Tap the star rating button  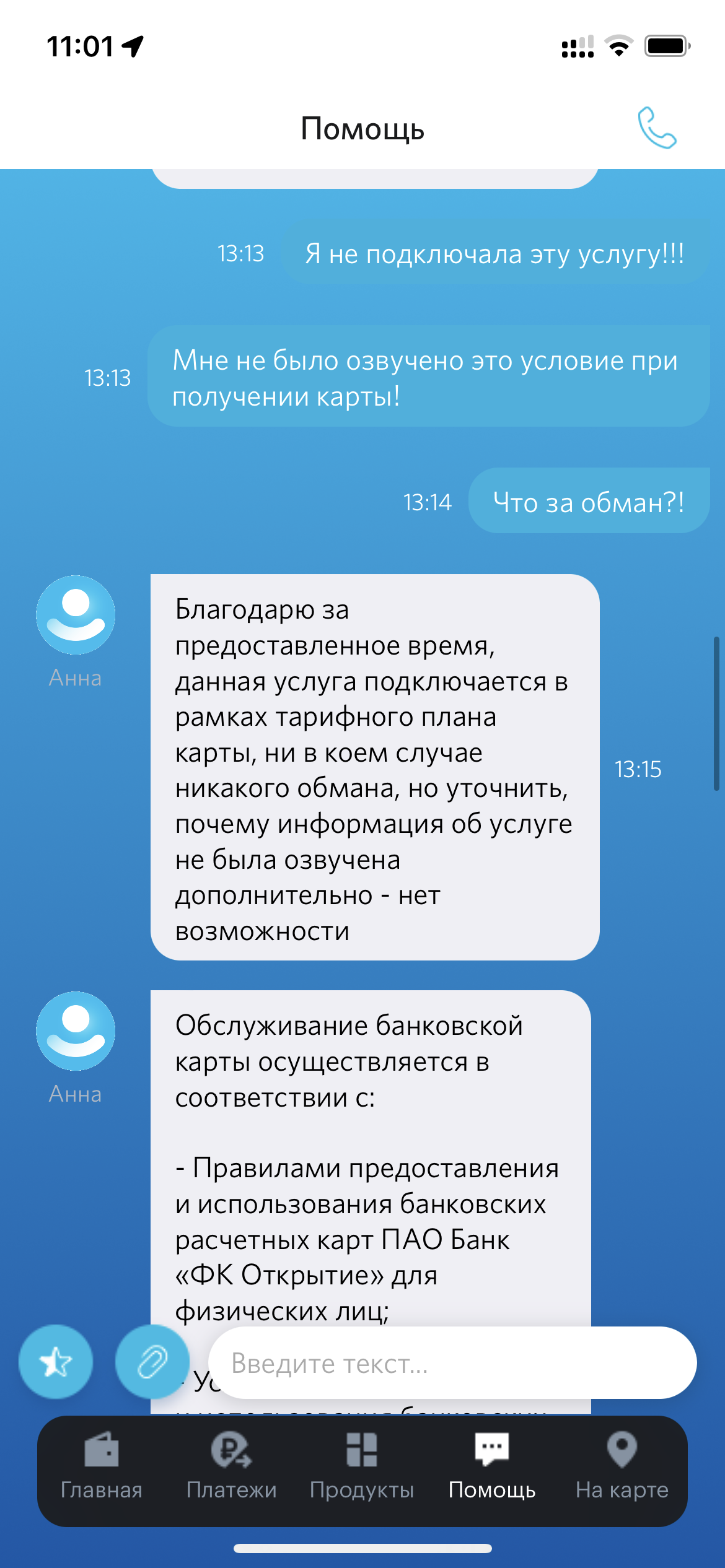coord(56,1362)
